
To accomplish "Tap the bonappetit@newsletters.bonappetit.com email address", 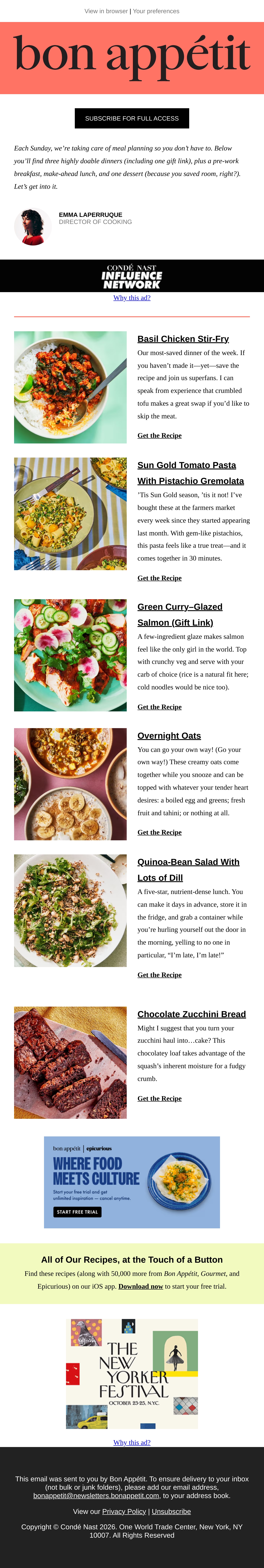I will [96, 1496].
